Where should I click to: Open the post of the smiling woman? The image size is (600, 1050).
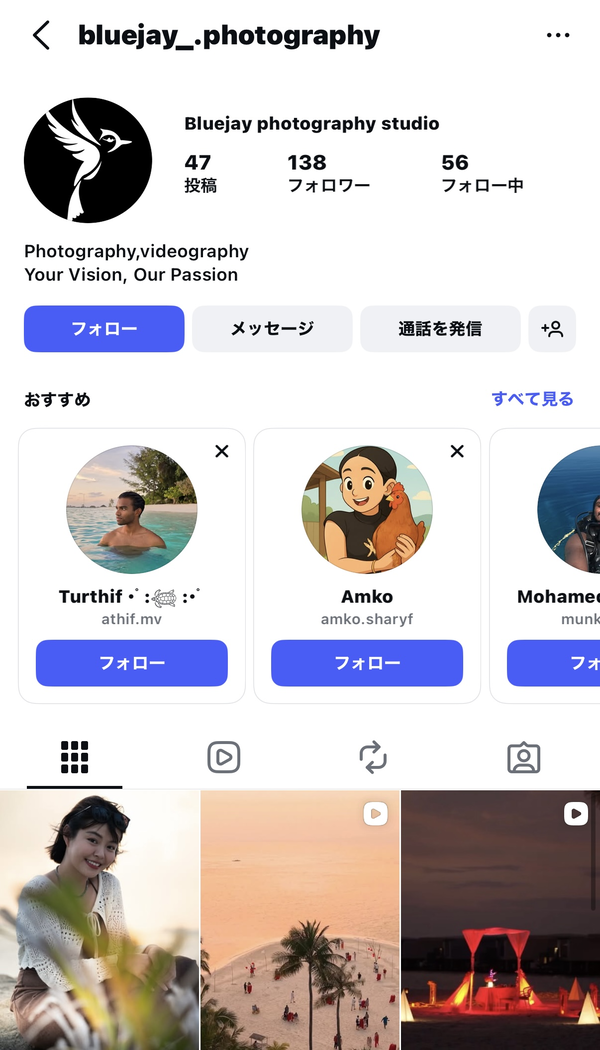click(x=99, y=920)
